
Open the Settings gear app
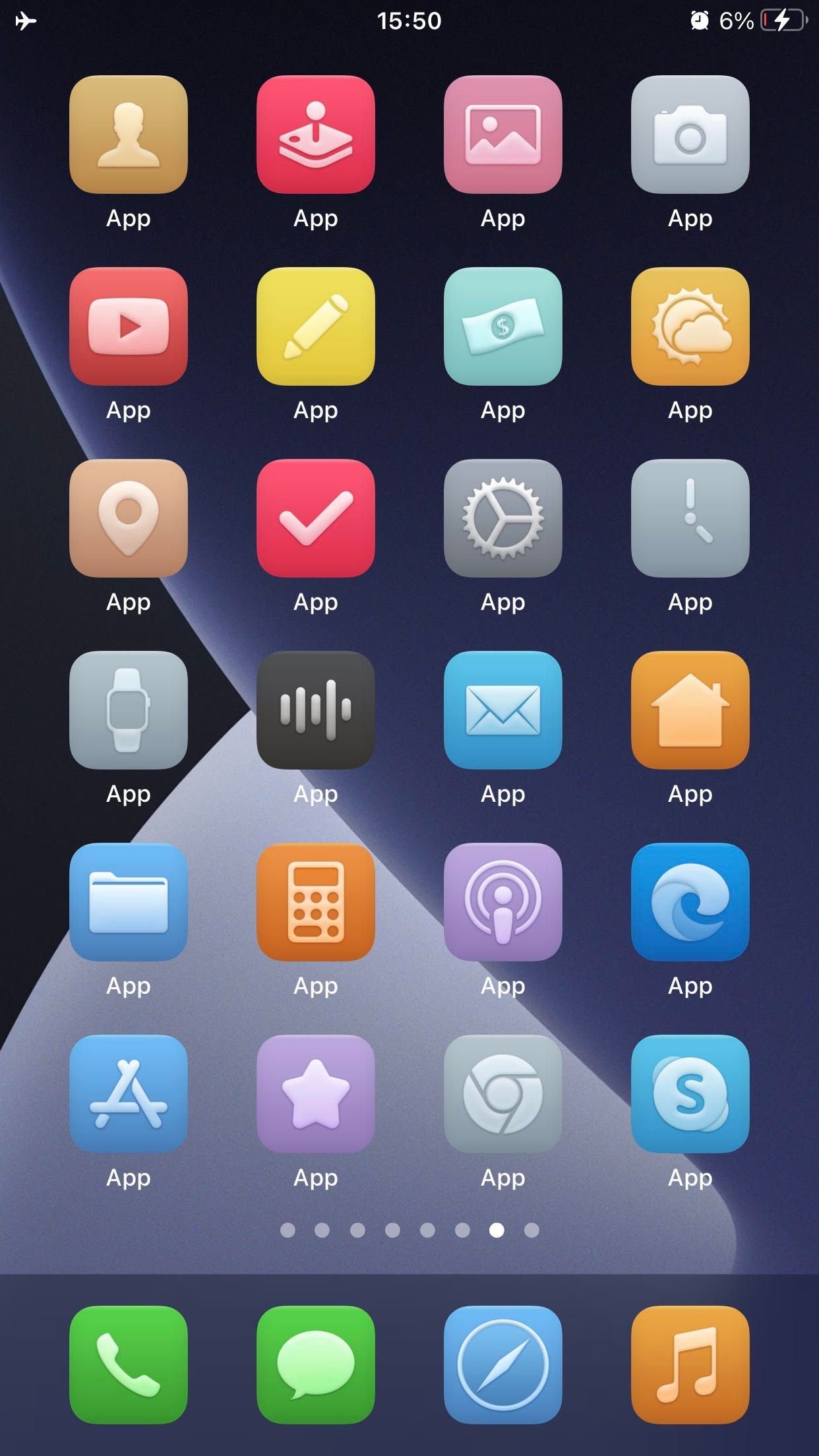tap(503, 518)
